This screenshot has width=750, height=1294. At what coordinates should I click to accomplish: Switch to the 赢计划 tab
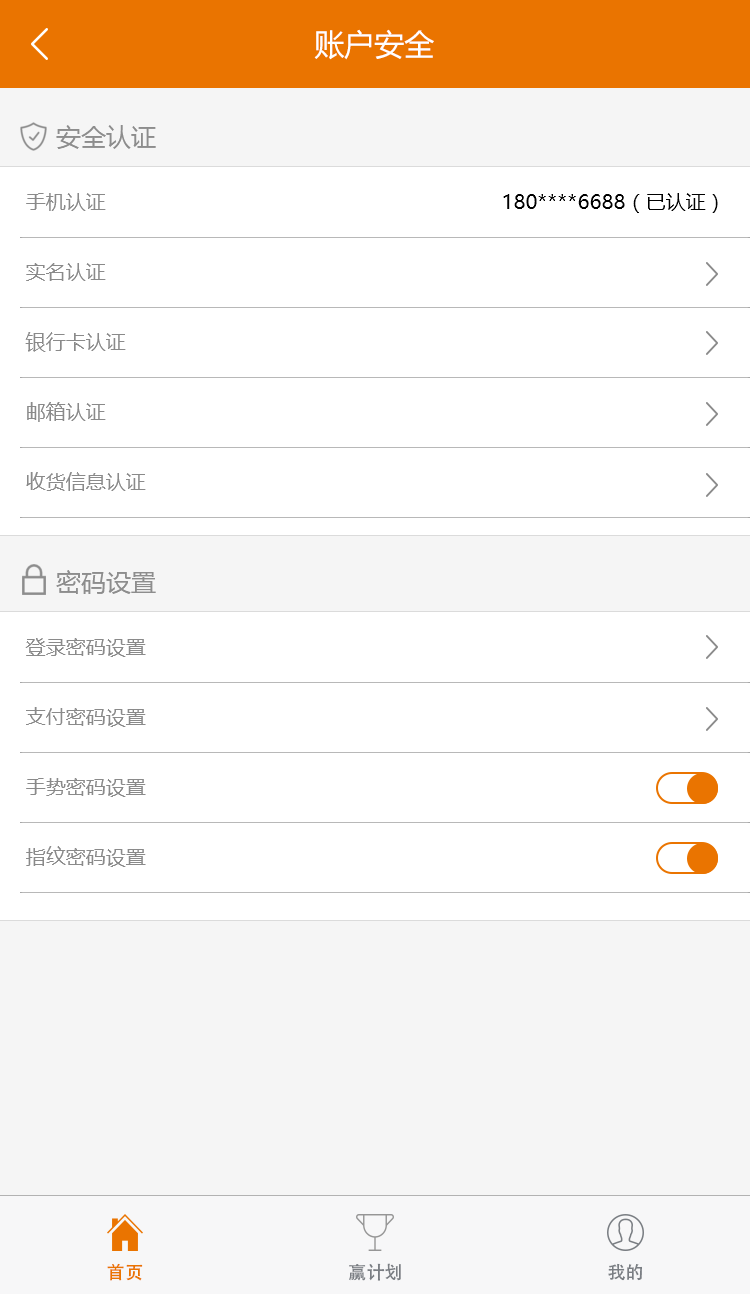tap(375, 1246)
